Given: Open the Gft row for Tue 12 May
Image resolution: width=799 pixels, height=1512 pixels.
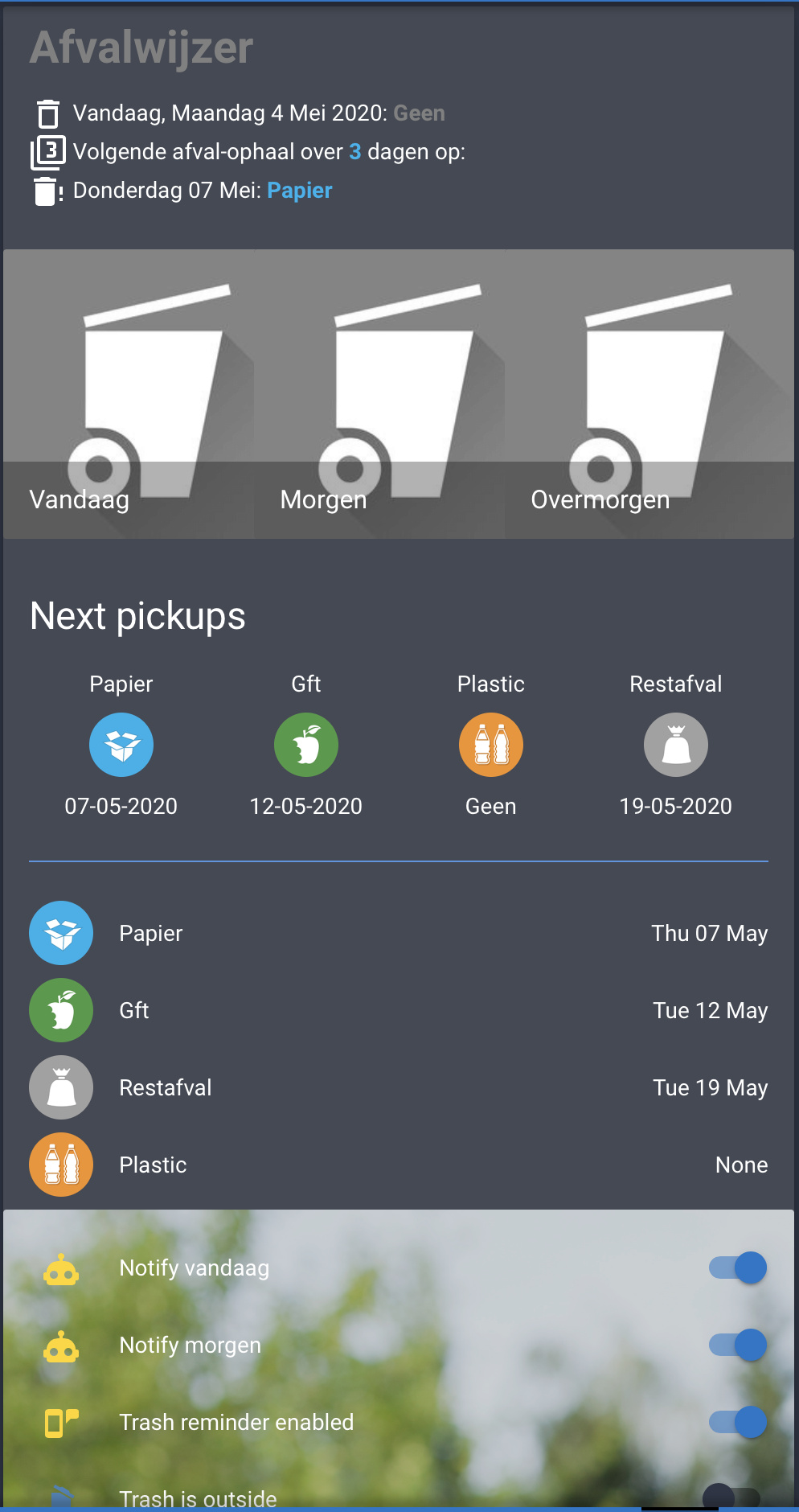Looking at the screenshot, I should pos(399,1010).
